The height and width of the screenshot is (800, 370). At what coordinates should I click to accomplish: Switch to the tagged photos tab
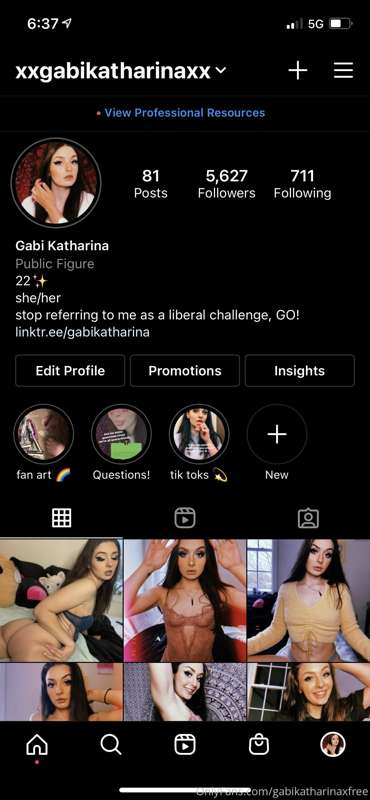tap(308, 518)
